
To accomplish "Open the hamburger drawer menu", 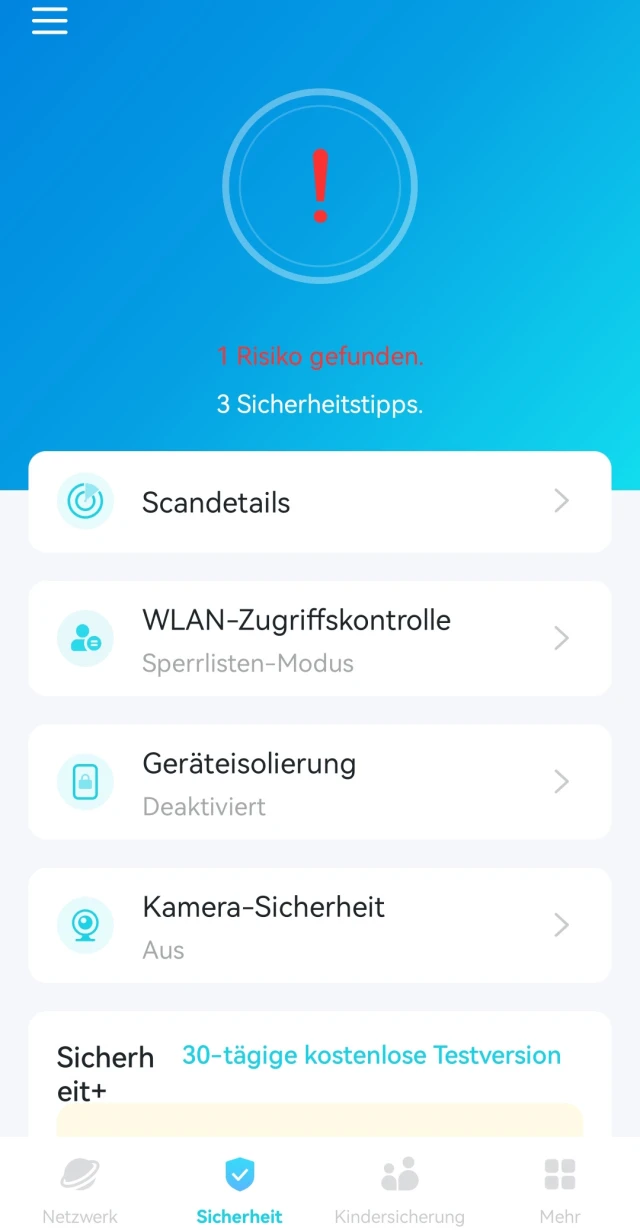I will tap(49, 21).
